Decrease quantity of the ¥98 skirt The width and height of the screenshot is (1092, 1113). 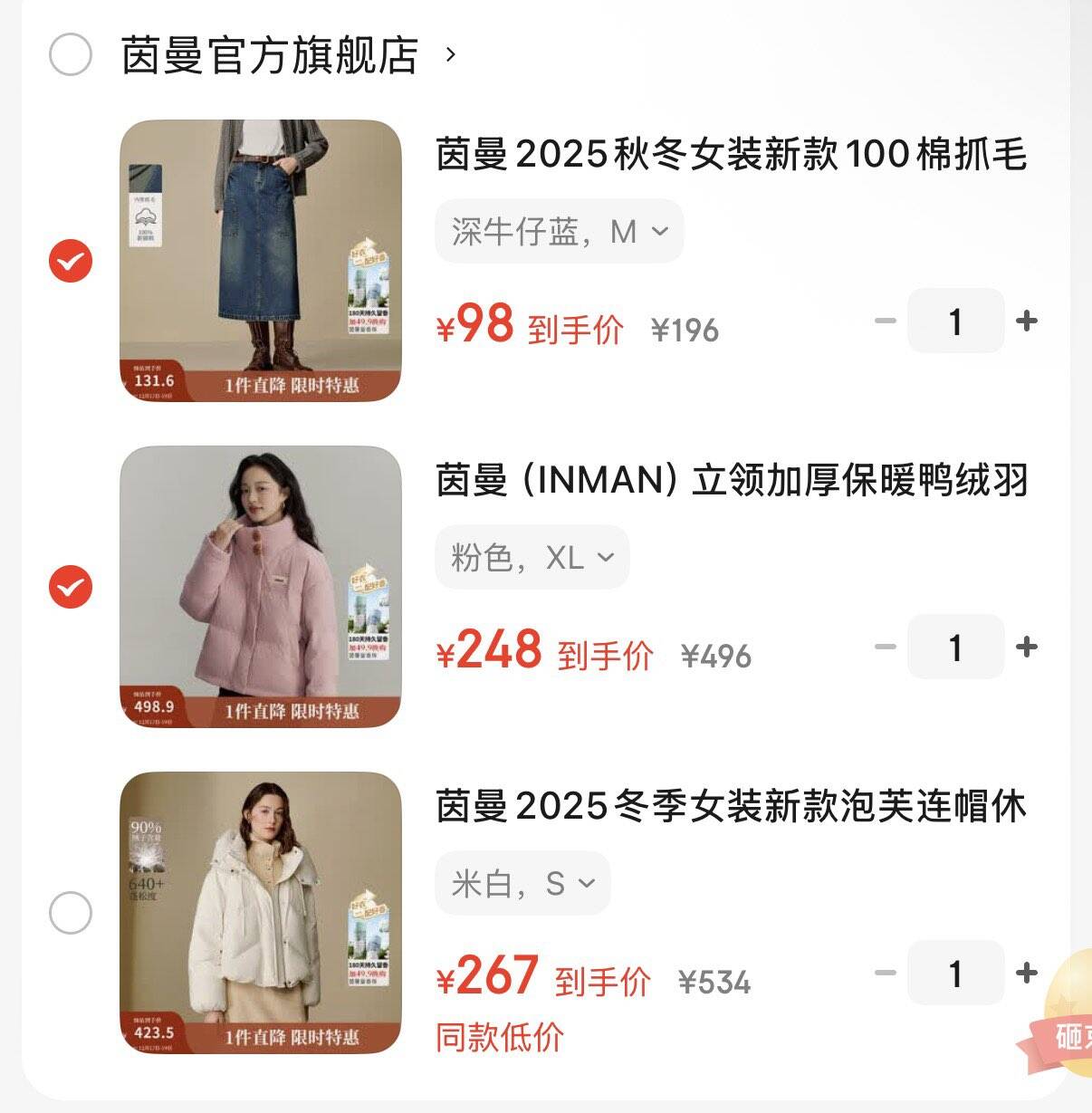click(x=885, y=321)
